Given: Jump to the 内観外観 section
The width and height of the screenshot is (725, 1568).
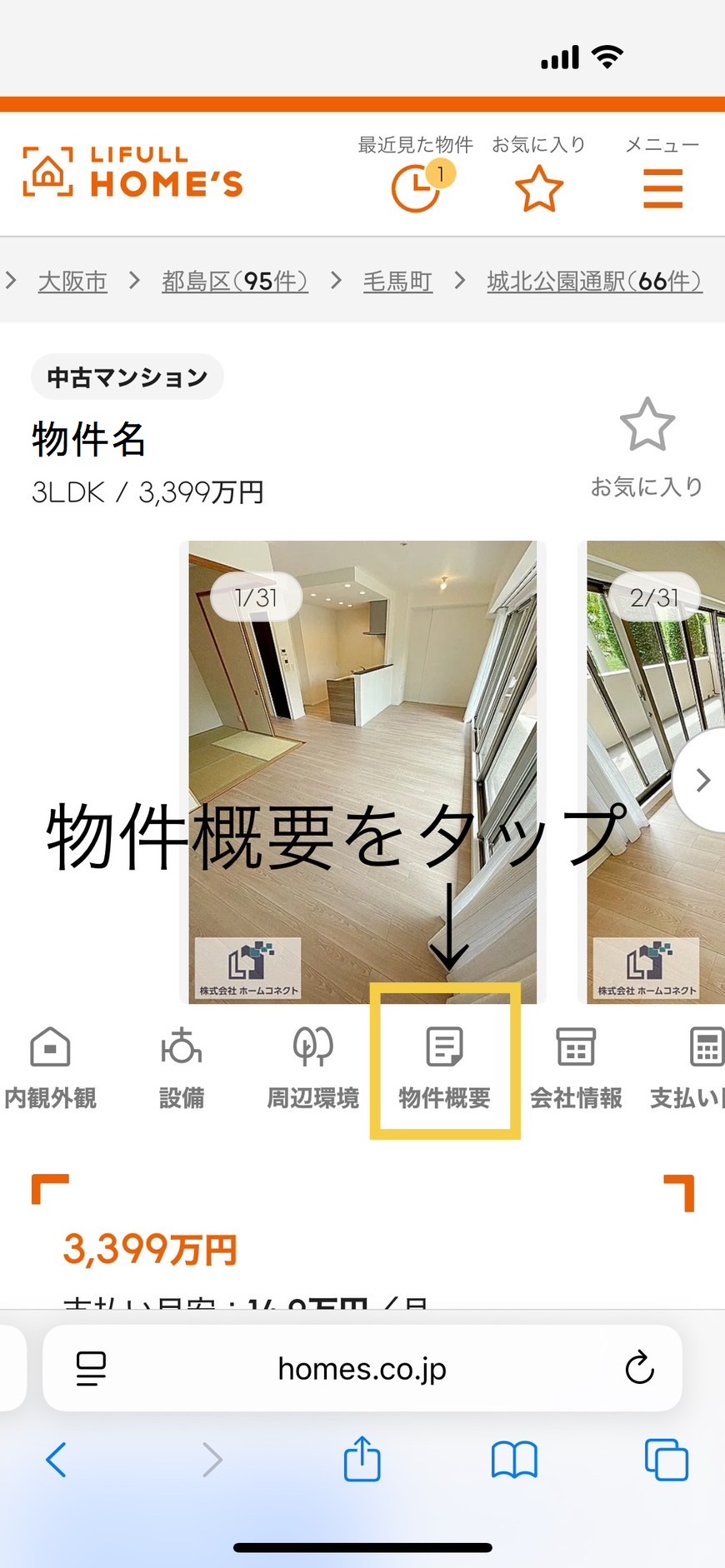Looking at the screenshot, I should coord(50,1068).
